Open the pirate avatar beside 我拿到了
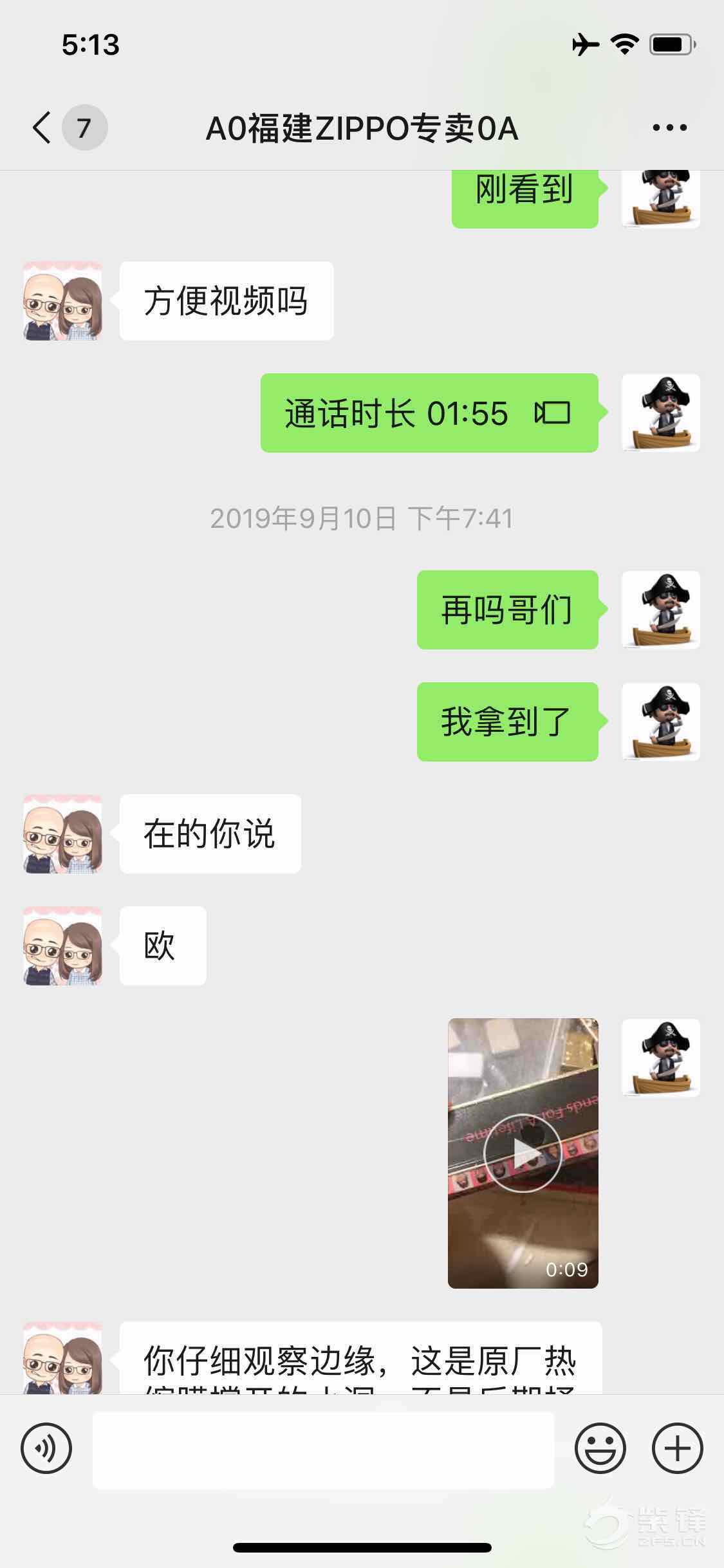 (661, 722)
